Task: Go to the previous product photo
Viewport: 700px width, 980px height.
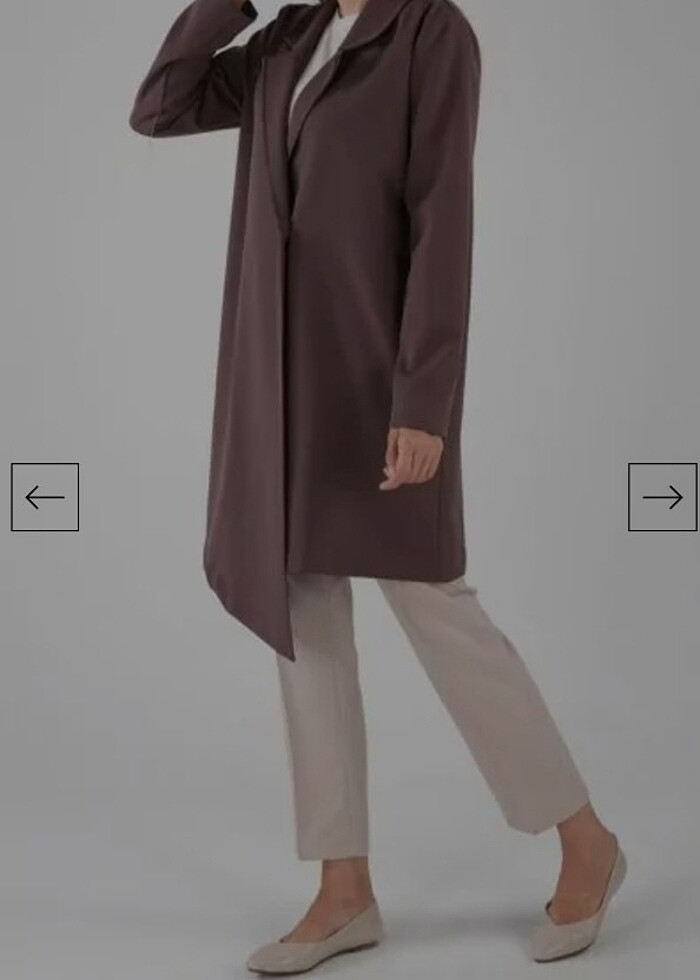Action: pyautogui.click(x=45, y=497)
